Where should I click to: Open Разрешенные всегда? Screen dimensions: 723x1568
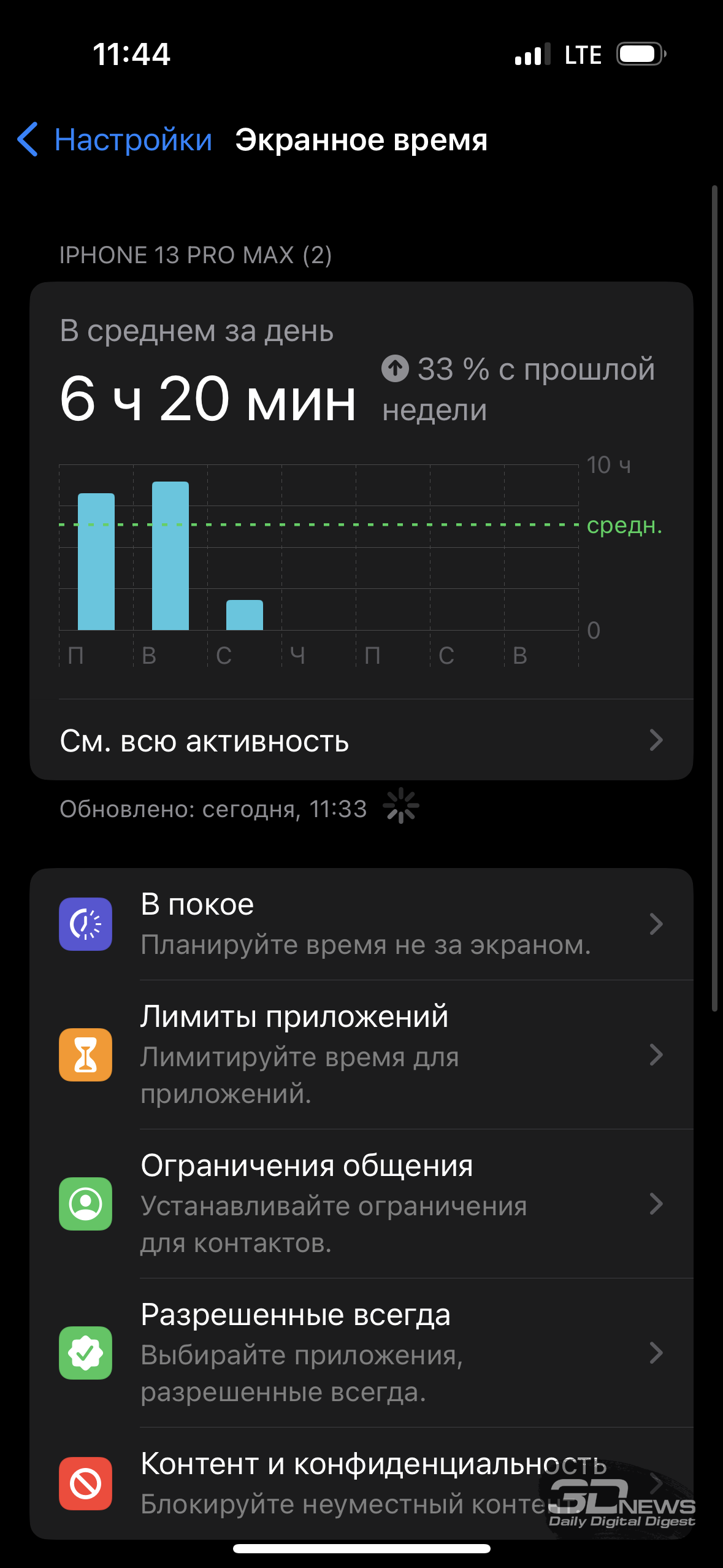coord(361,1353)
